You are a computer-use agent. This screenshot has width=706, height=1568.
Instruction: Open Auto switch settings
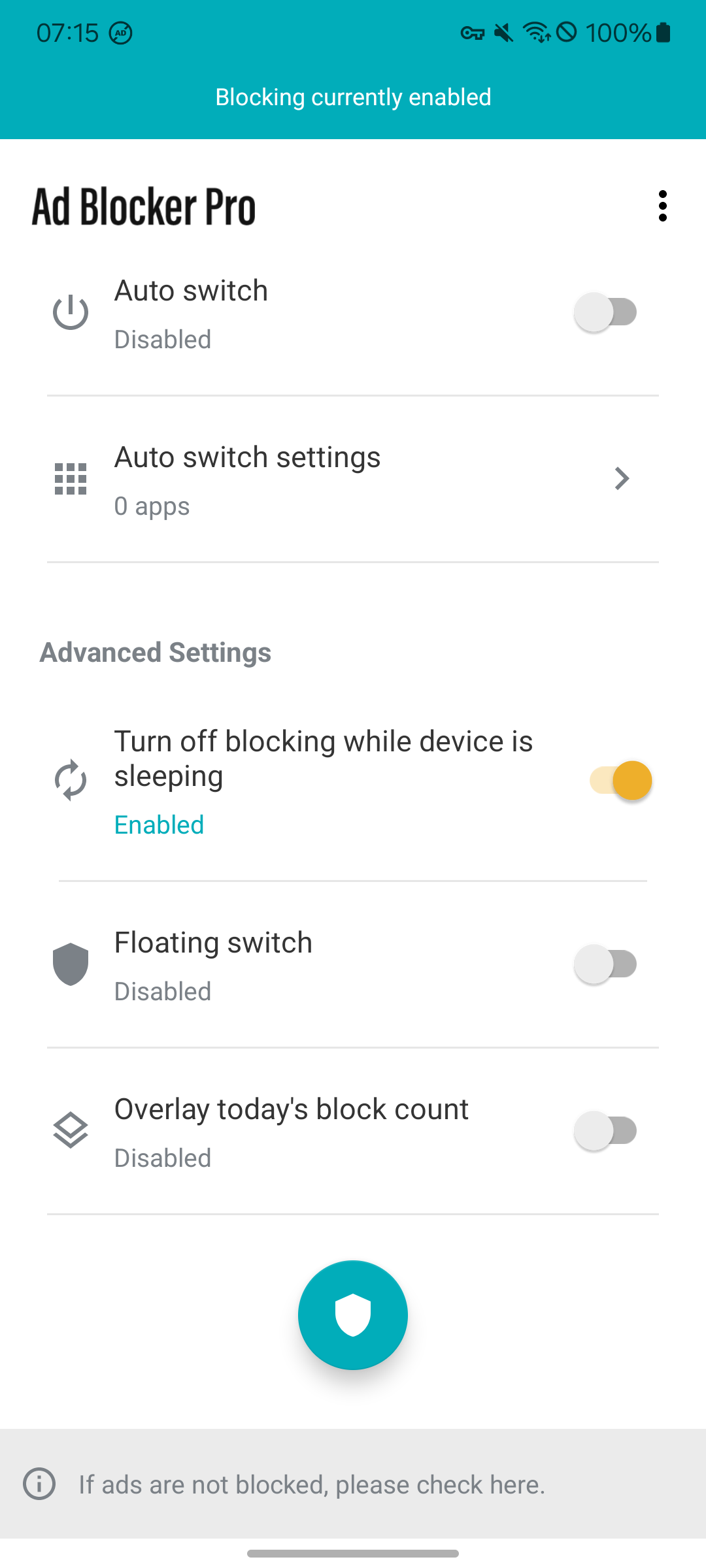(353, 480)
